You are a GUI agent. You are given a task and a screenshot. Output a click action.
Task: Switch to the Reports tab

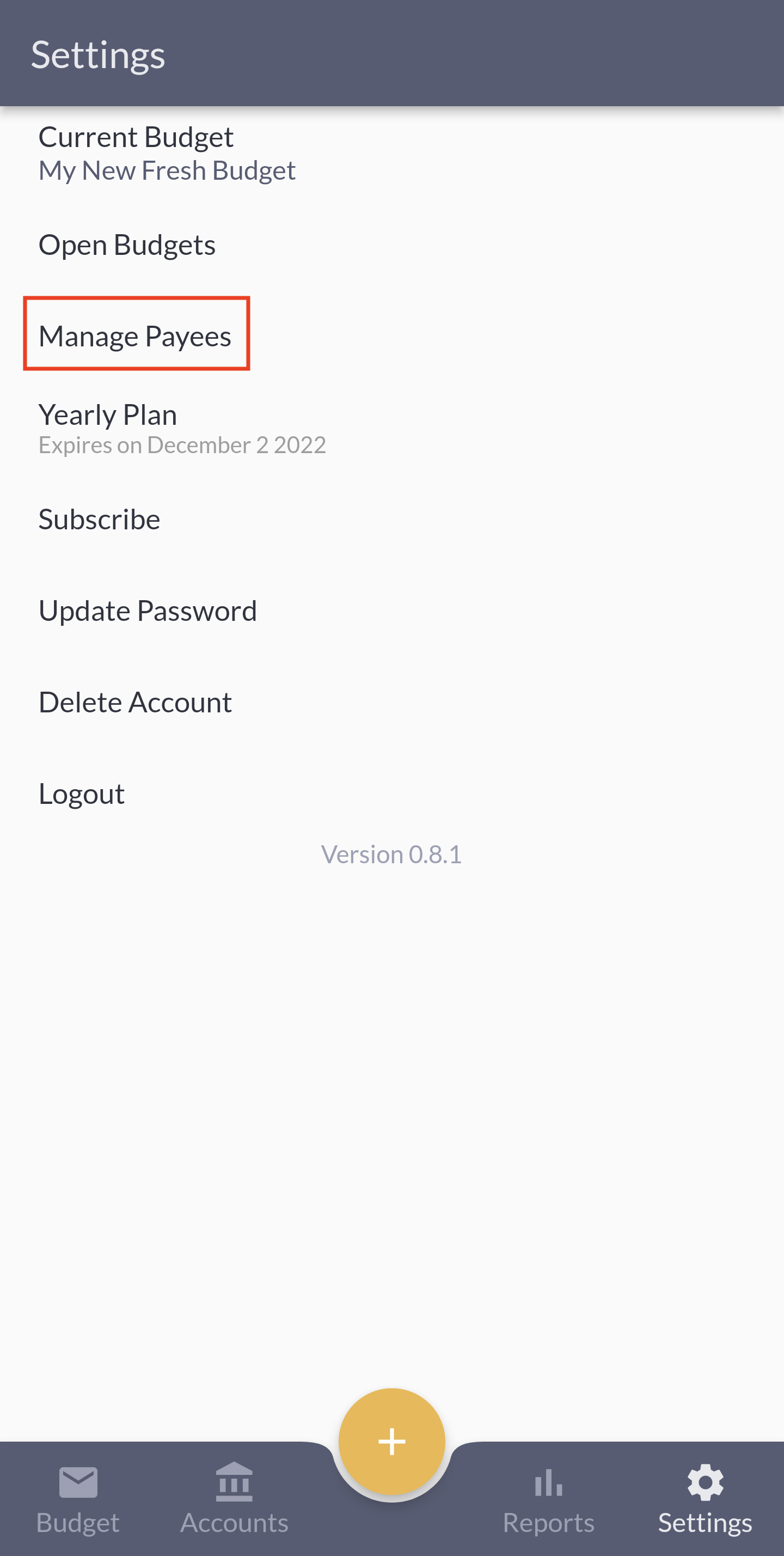[x=548, y=1500]
